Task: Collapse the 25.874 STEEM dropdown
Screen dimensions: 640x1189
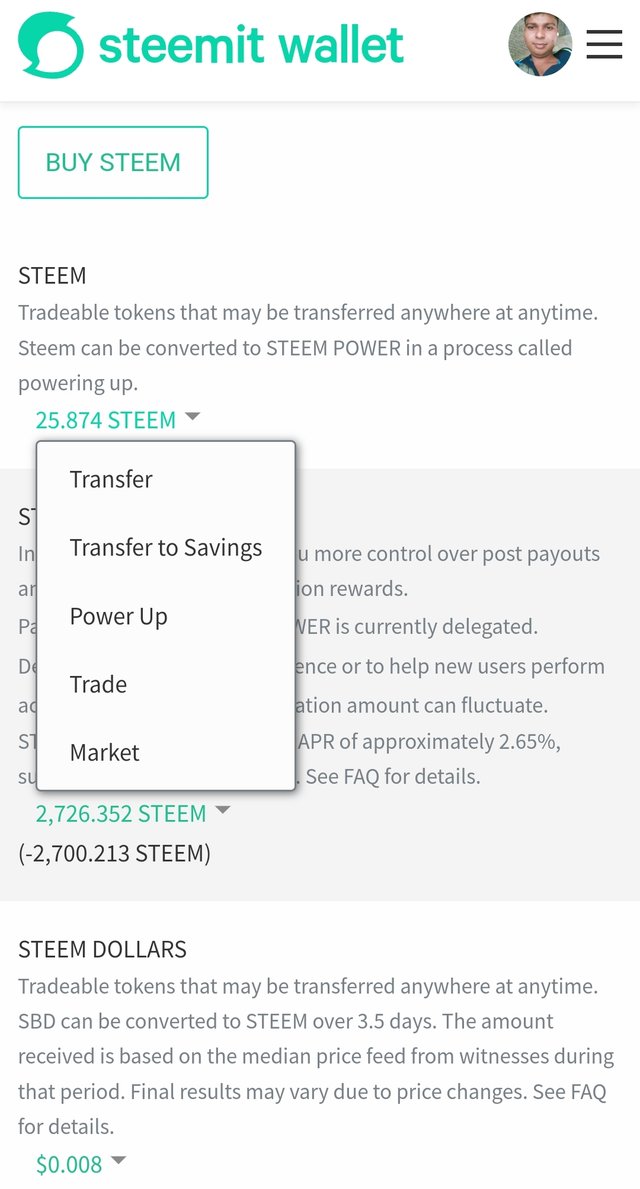Action: [117, 420]
